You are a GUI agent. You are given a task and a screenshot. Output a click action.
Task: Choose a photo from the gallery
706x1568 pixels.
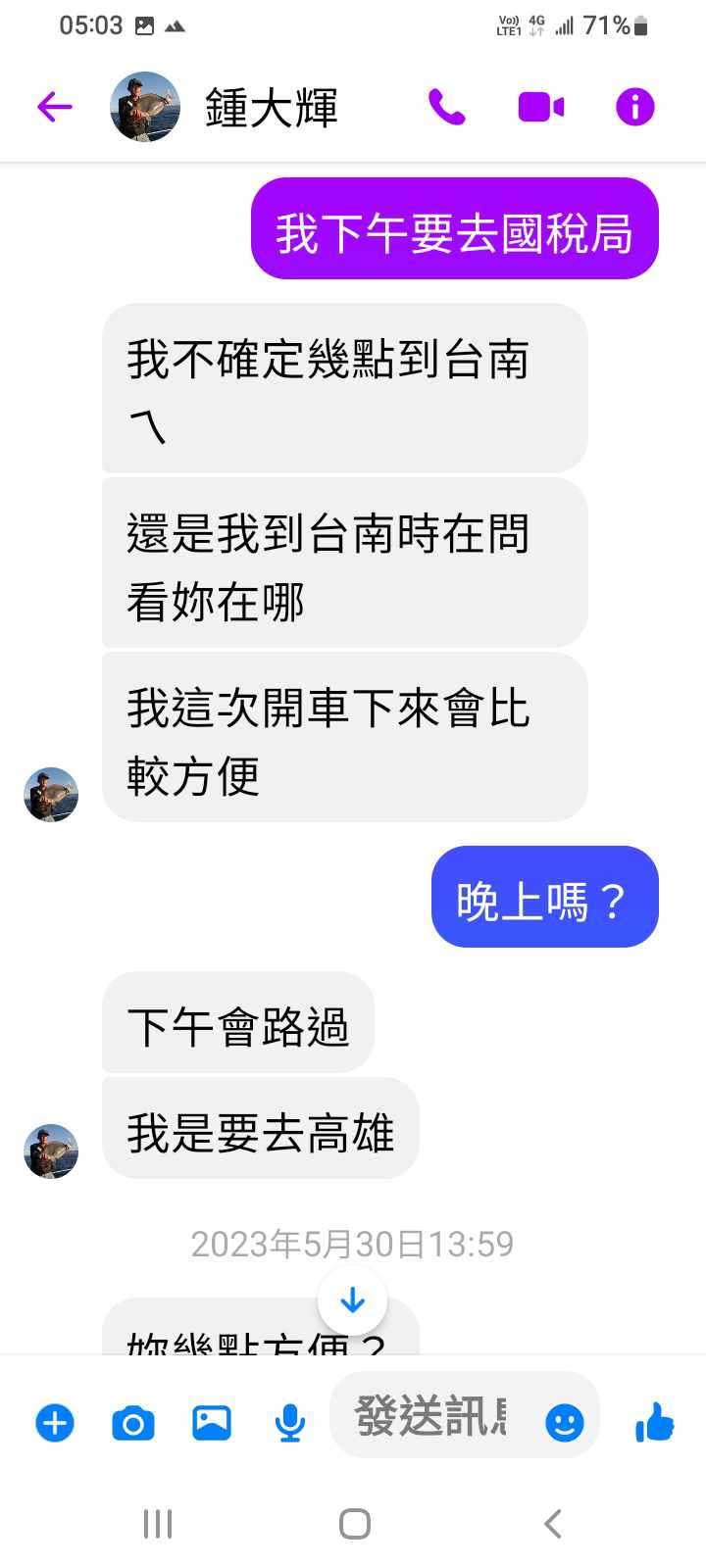pos(211,1422)
